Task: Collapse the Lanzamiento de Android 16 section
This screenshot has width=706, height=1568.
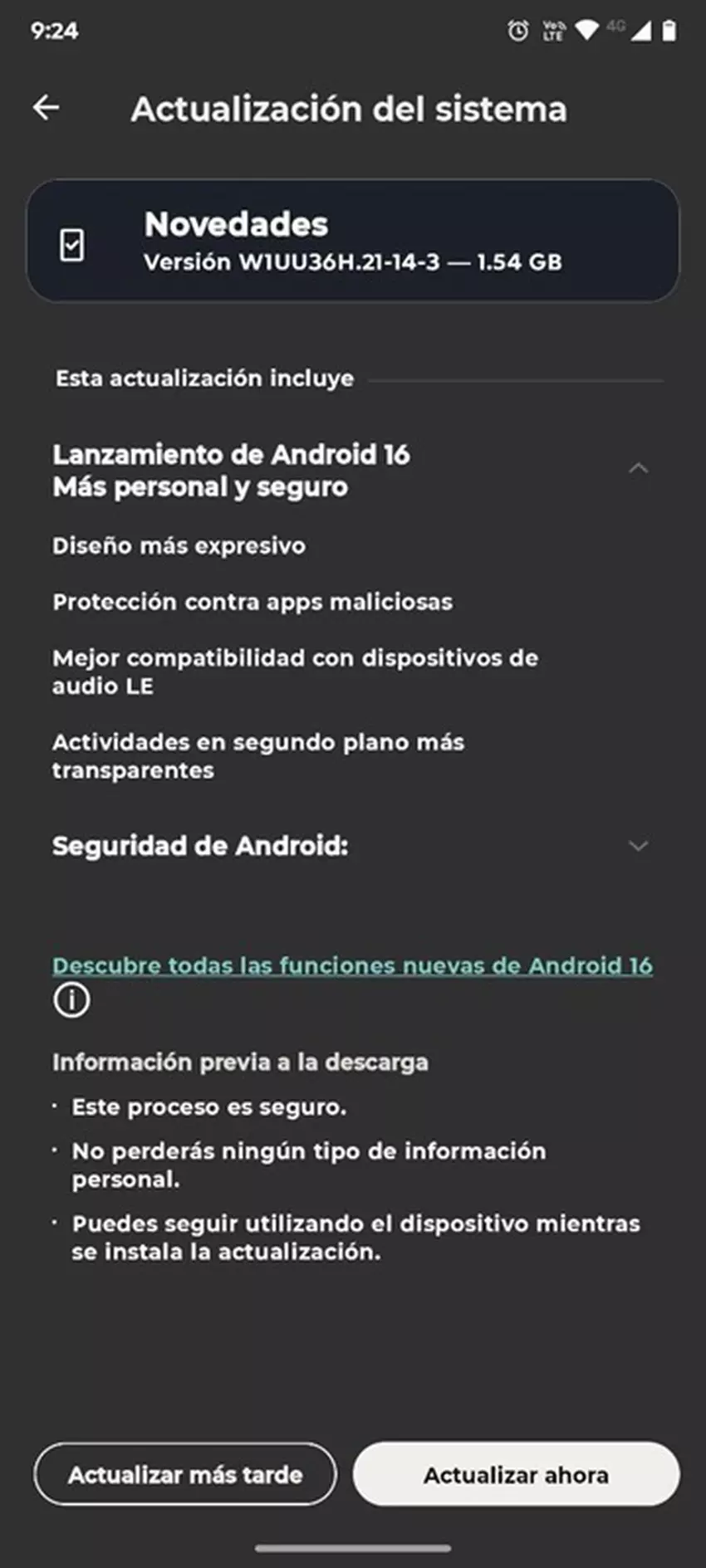Action: pos(638,469)
